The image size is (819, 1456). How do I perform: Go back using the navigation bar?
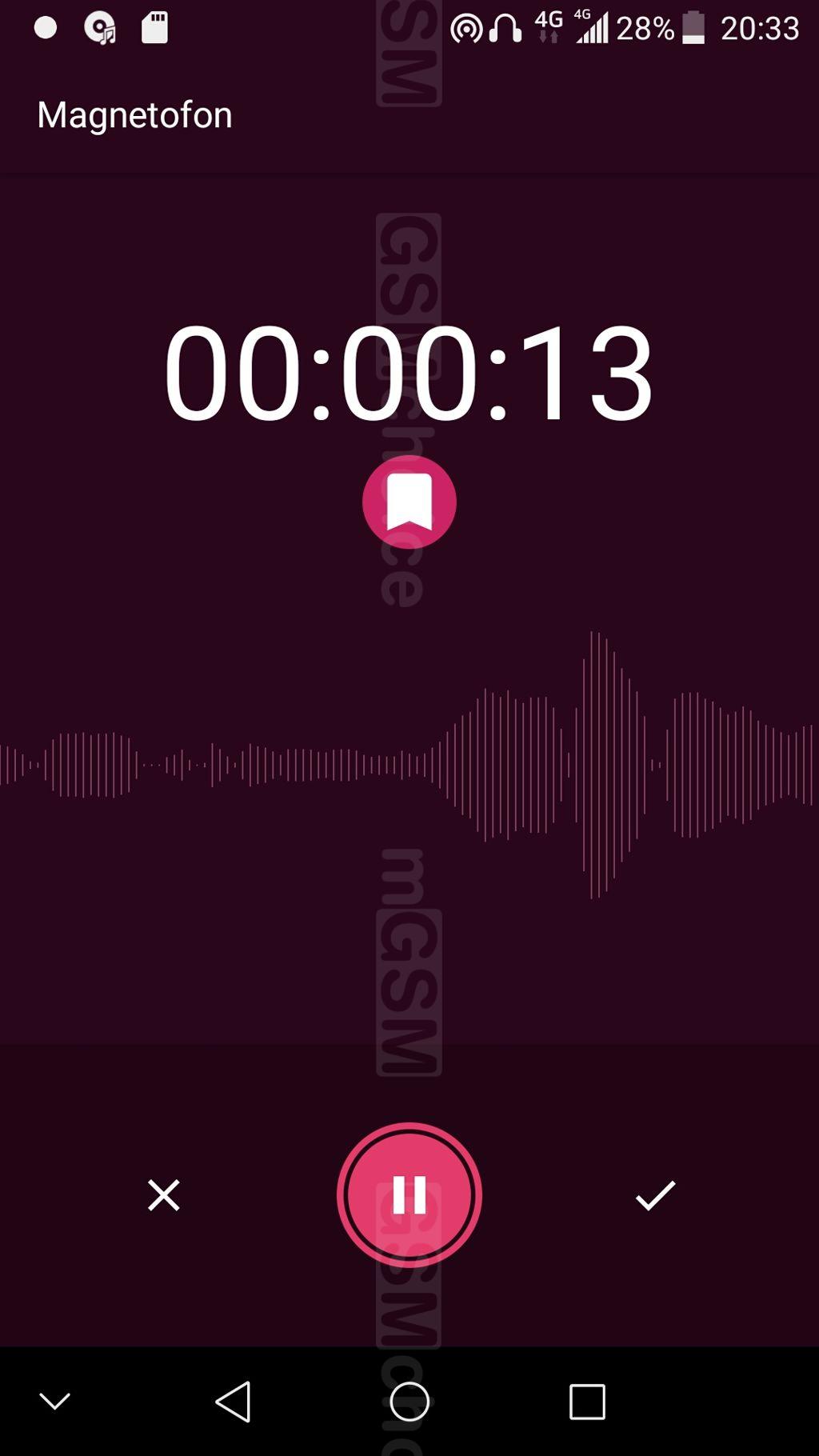pyautogui.click(x=234, y=1402)
